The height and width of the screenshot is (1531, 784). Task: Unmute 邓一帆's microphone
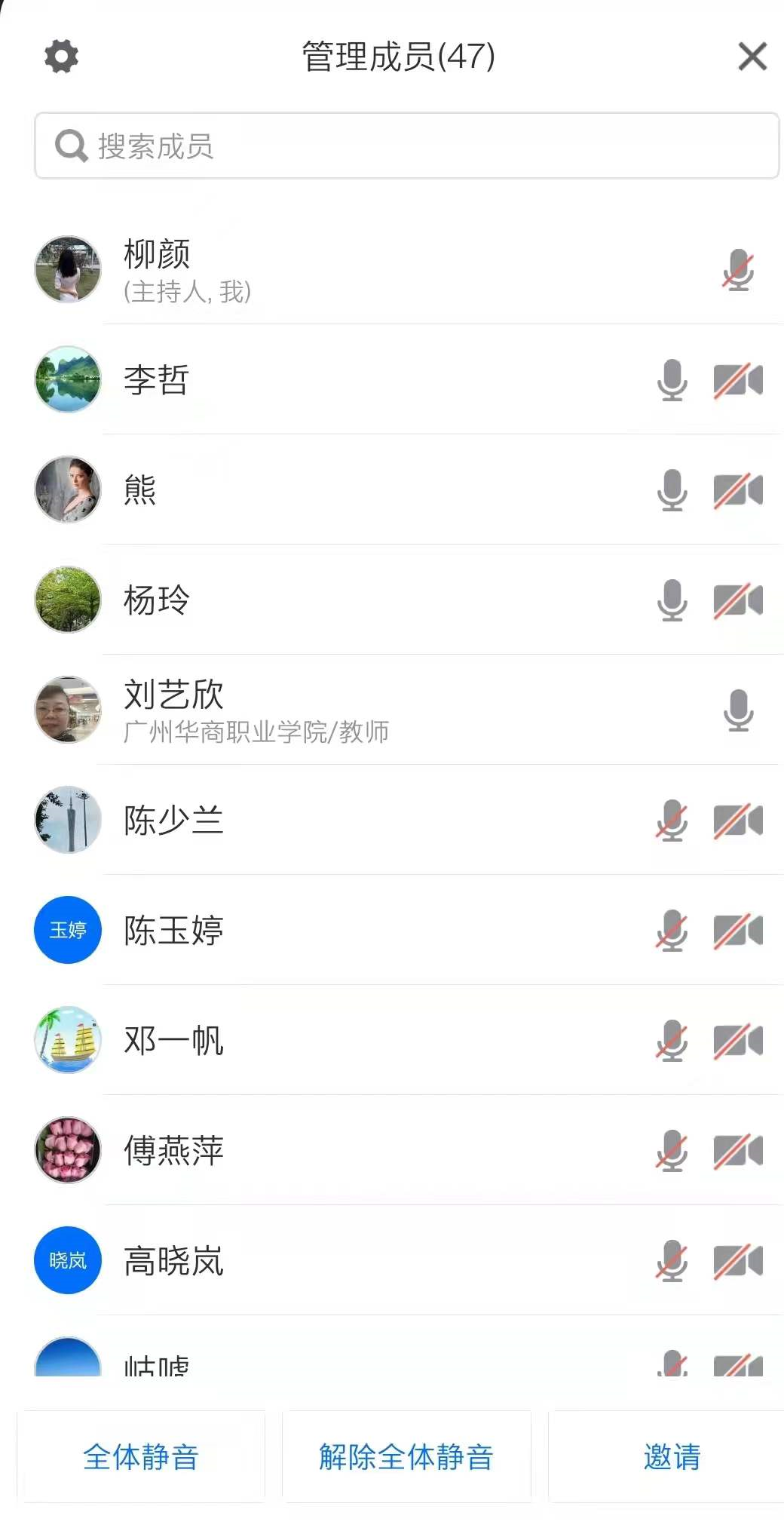(672, 1040)
